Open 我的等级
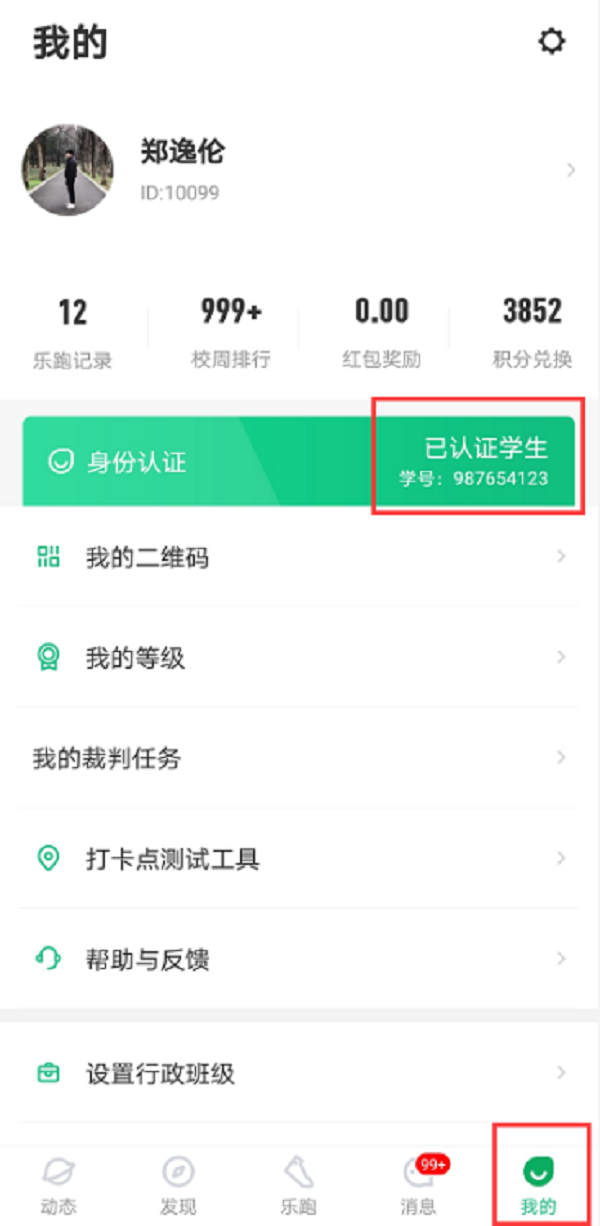The height and width of the screenshot is (1226, 600). pyautogui.click(x=300, y=658)
